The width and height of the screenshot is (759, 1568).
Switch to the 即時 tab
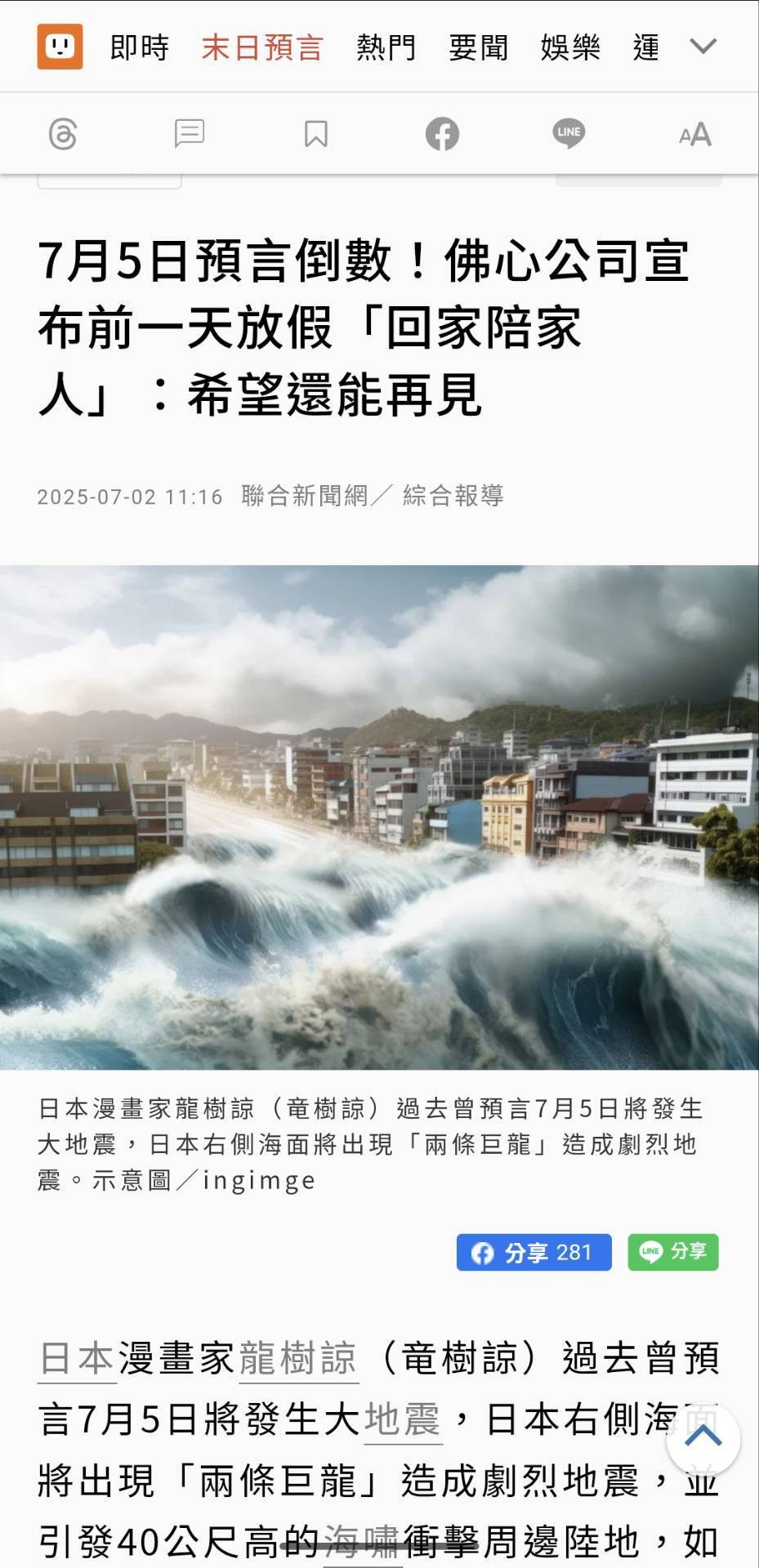(x=139, y=47)
